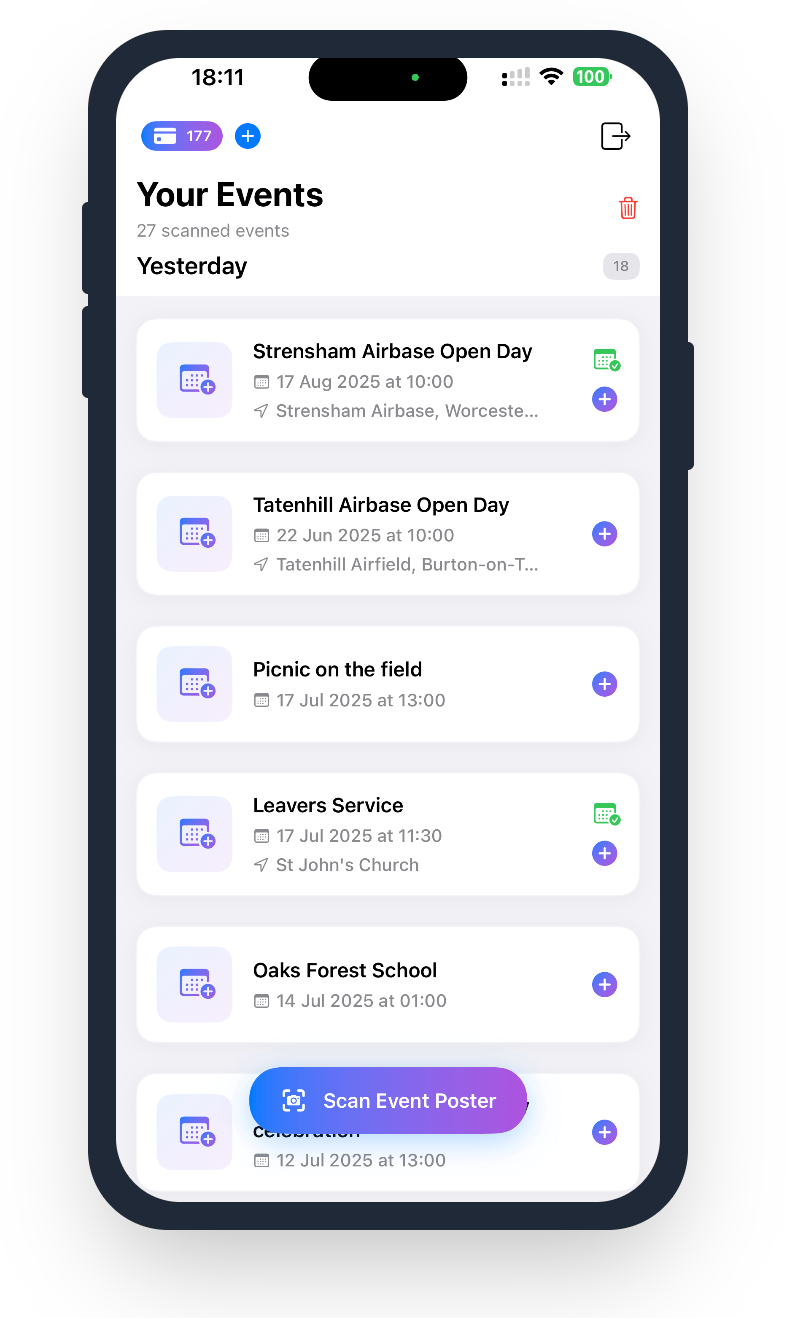This screenshot has width=804, height=1318.
Task: Tap the green calendar icon on Leavers Service
Action: click(606, 813)
